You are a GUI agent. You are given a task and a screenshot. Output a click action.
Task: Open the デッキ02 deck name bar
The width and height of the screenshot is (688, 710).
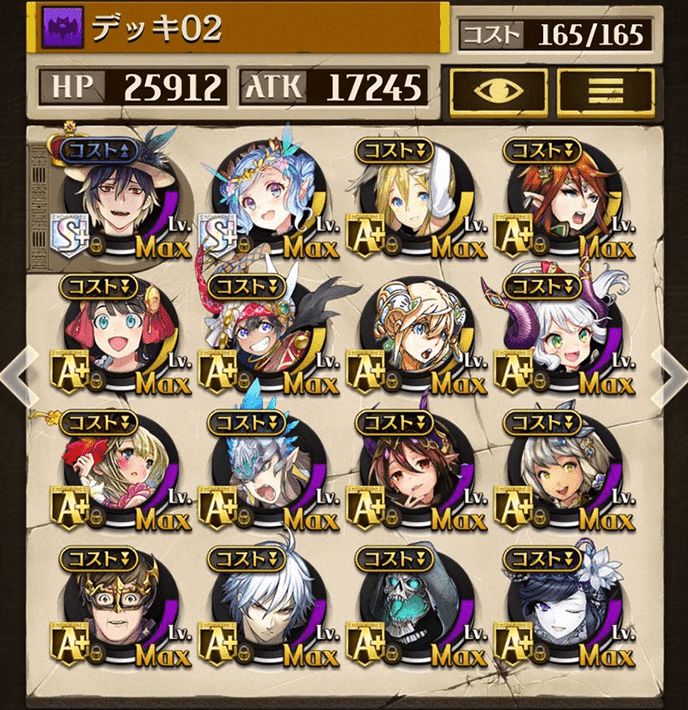pos(238,27)
